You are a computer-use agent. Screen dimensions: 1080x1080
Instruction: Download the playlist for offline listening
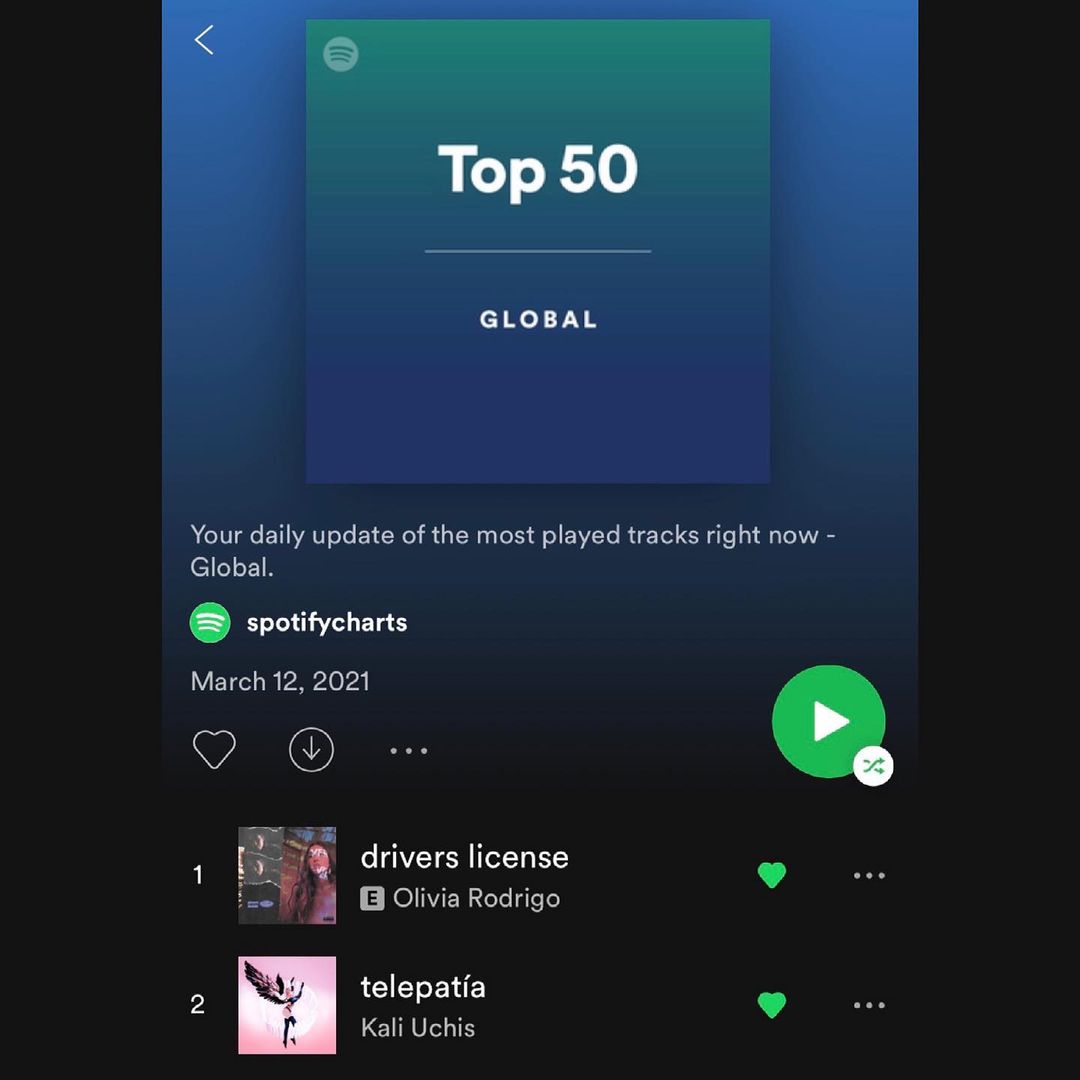(x=311, y=750)
